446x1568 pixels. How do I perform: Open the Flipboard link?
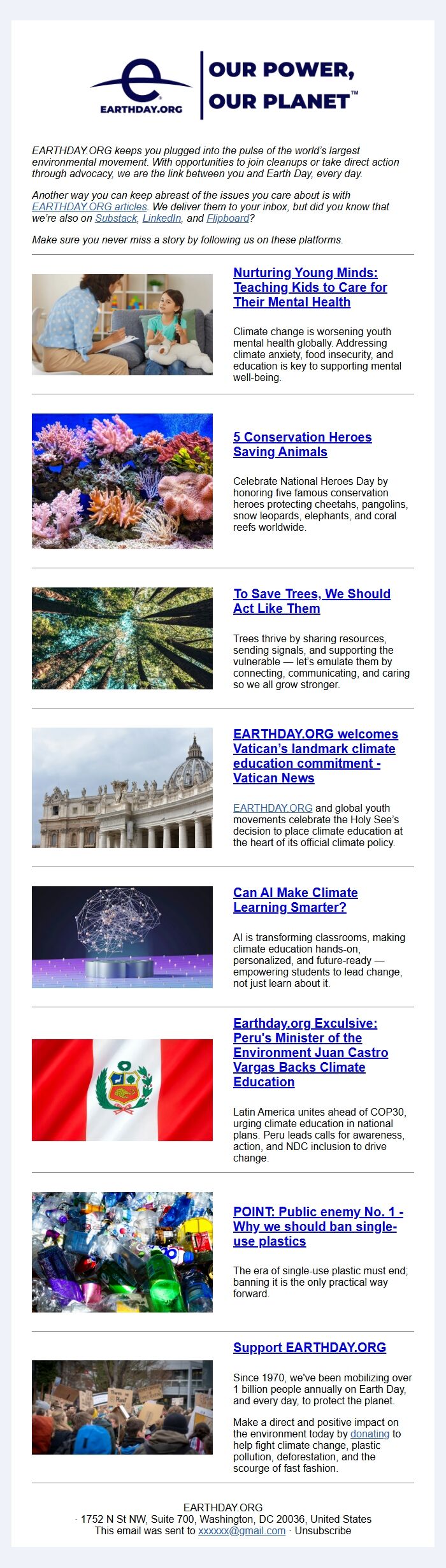point(227,218)
